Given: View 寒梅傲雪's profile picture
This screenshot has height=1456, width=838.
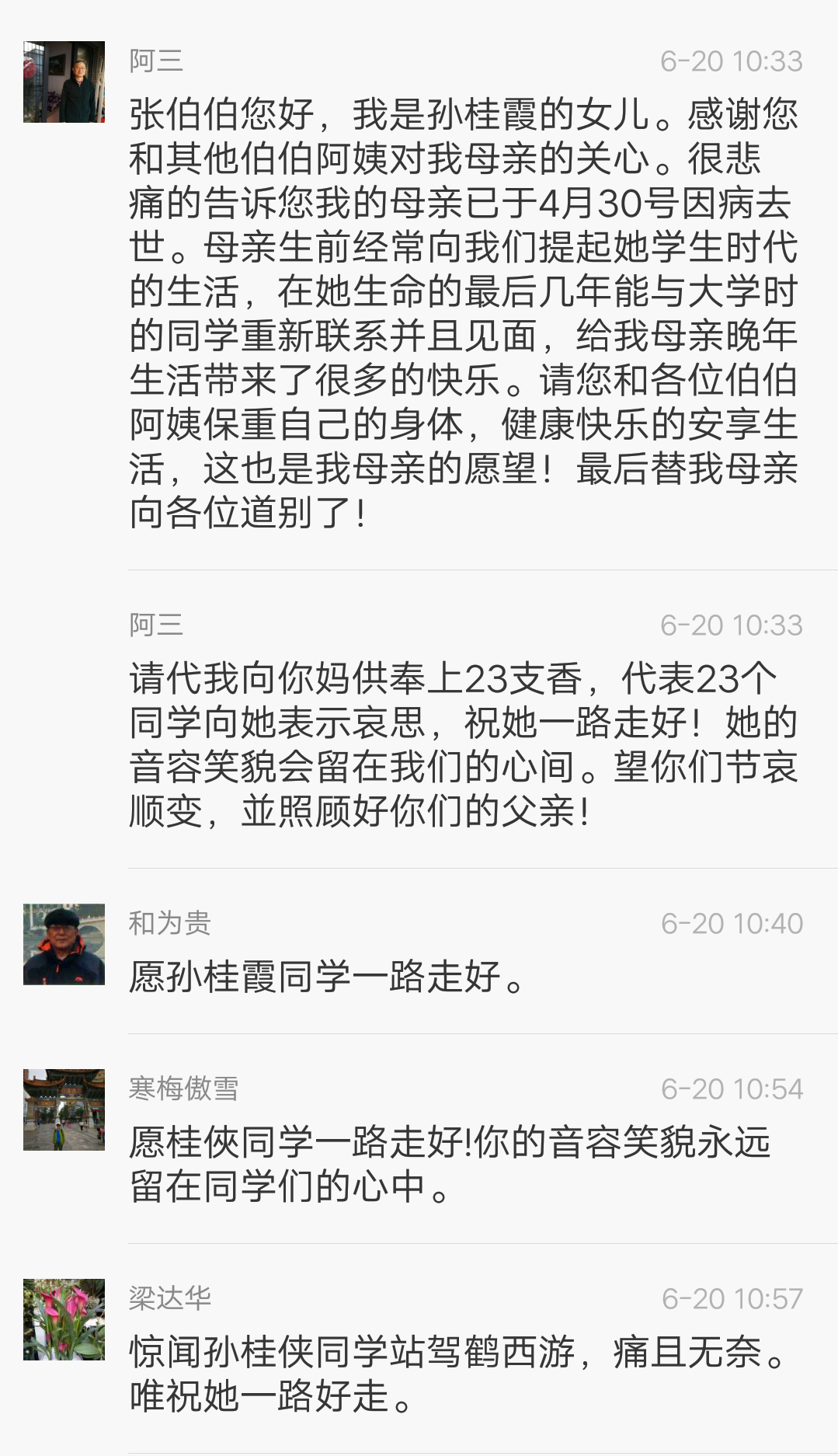Looking at the screenshot, I should coord(64,1109).
